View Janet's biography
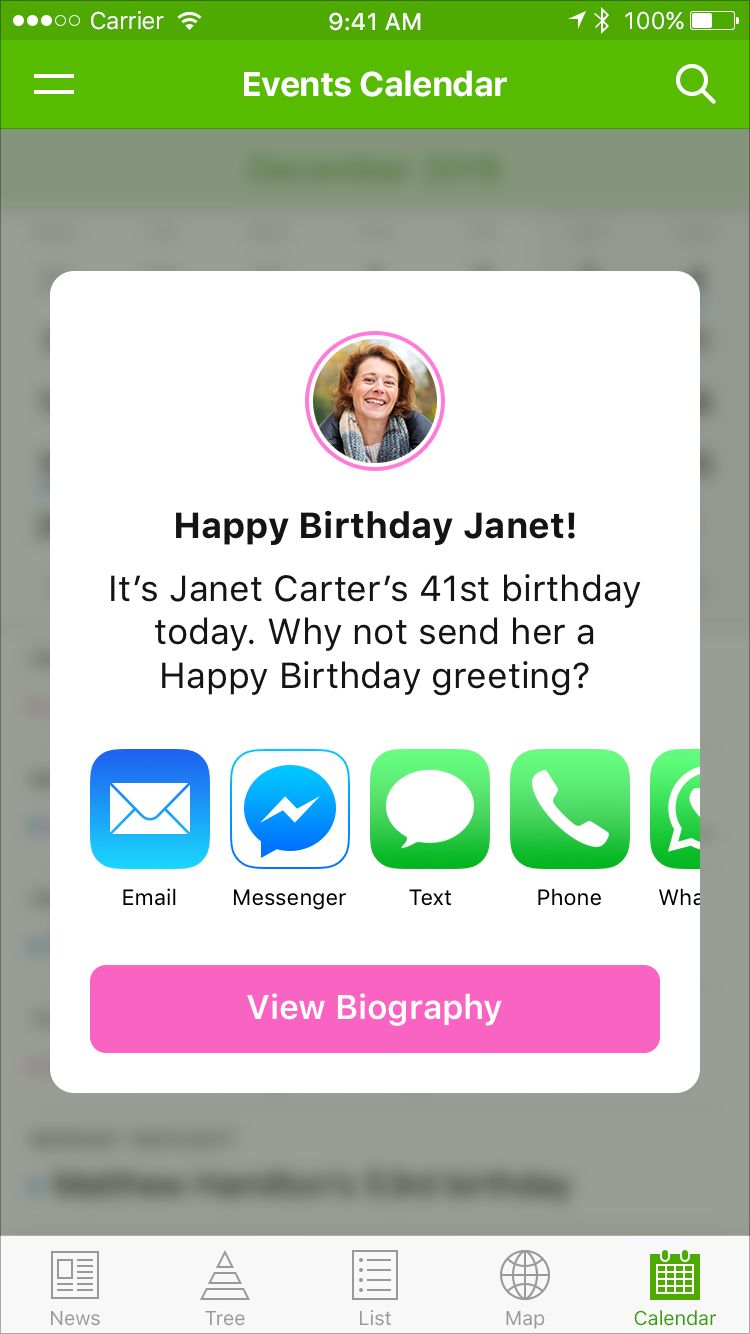The height and width of the screenshot is (1334, 750). 375,1008
